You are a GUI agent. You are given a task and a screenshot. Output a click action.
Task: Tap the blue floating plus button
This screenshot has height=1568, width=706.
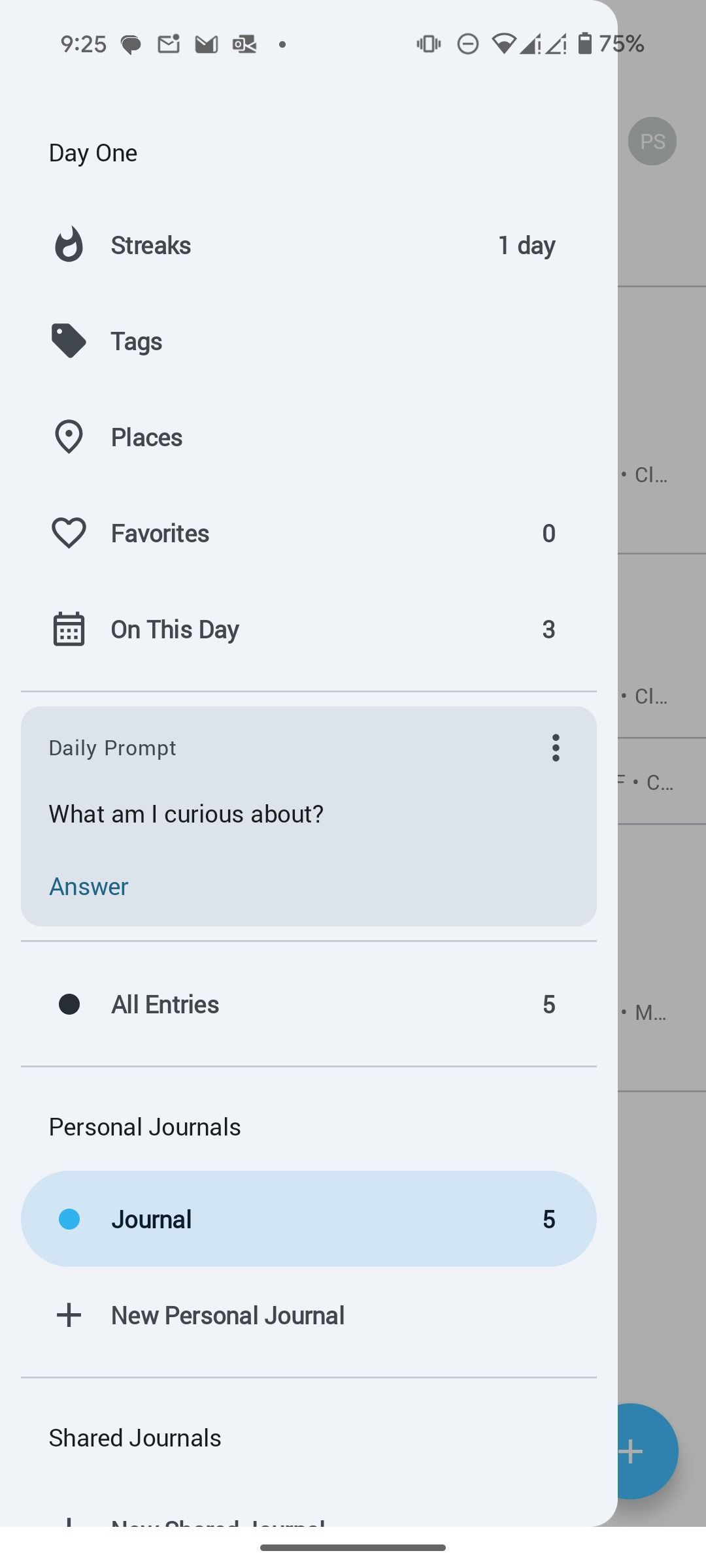[x=631, y=1452]
